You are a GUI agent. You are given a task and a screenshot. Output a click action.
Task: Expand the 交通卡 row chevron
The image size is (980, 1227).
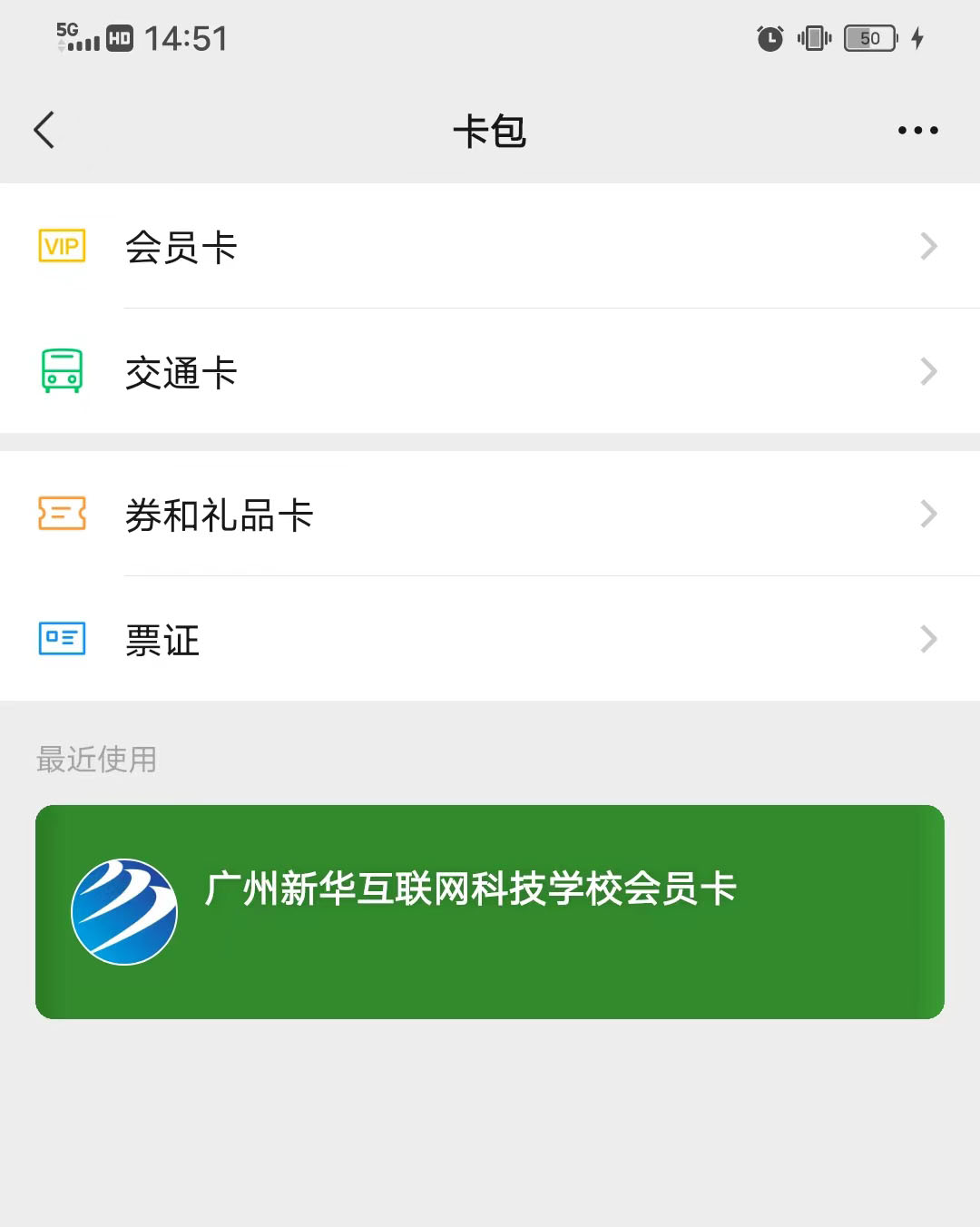[x=927, y=371]
